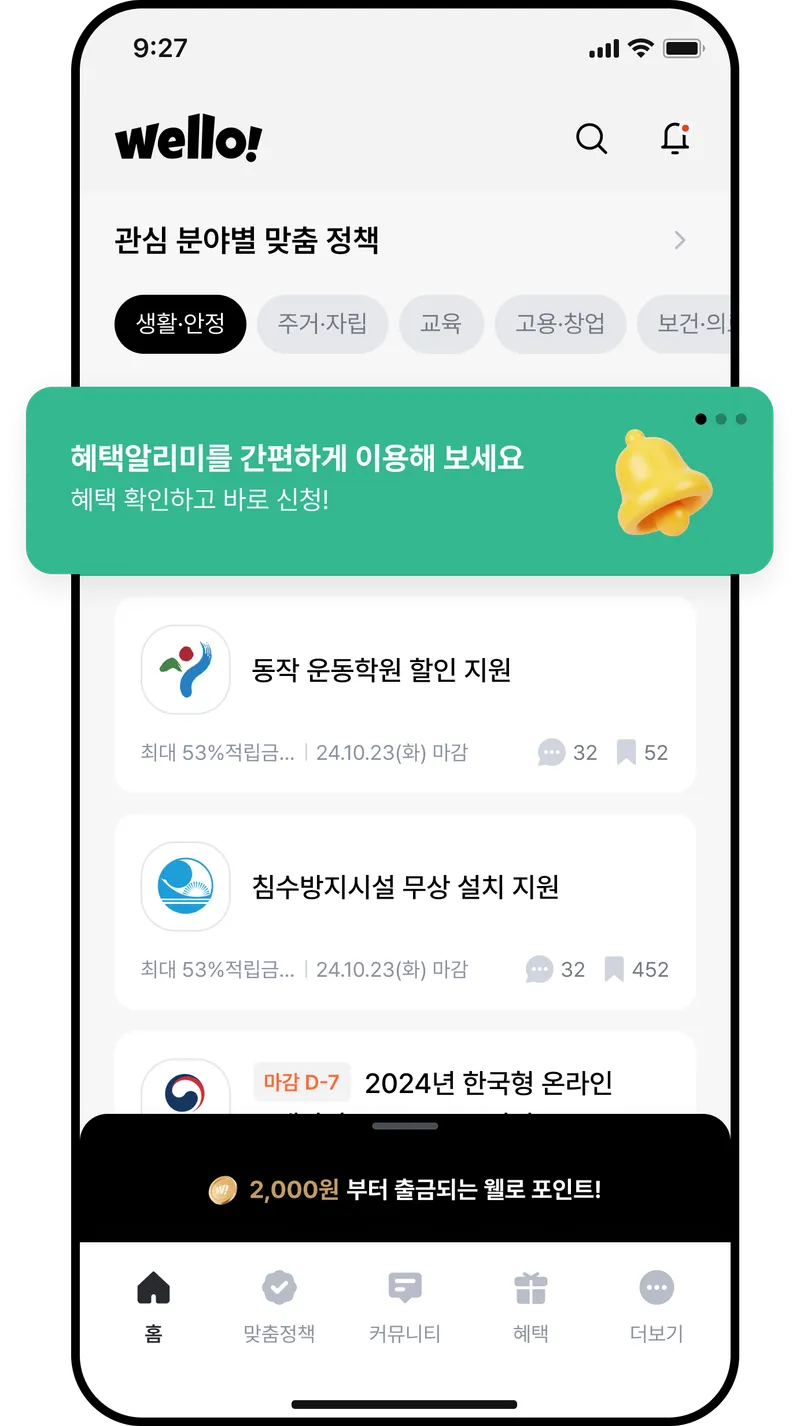Tap the 웰로 포인트 2,000원 black banner

coord(404,1190)
